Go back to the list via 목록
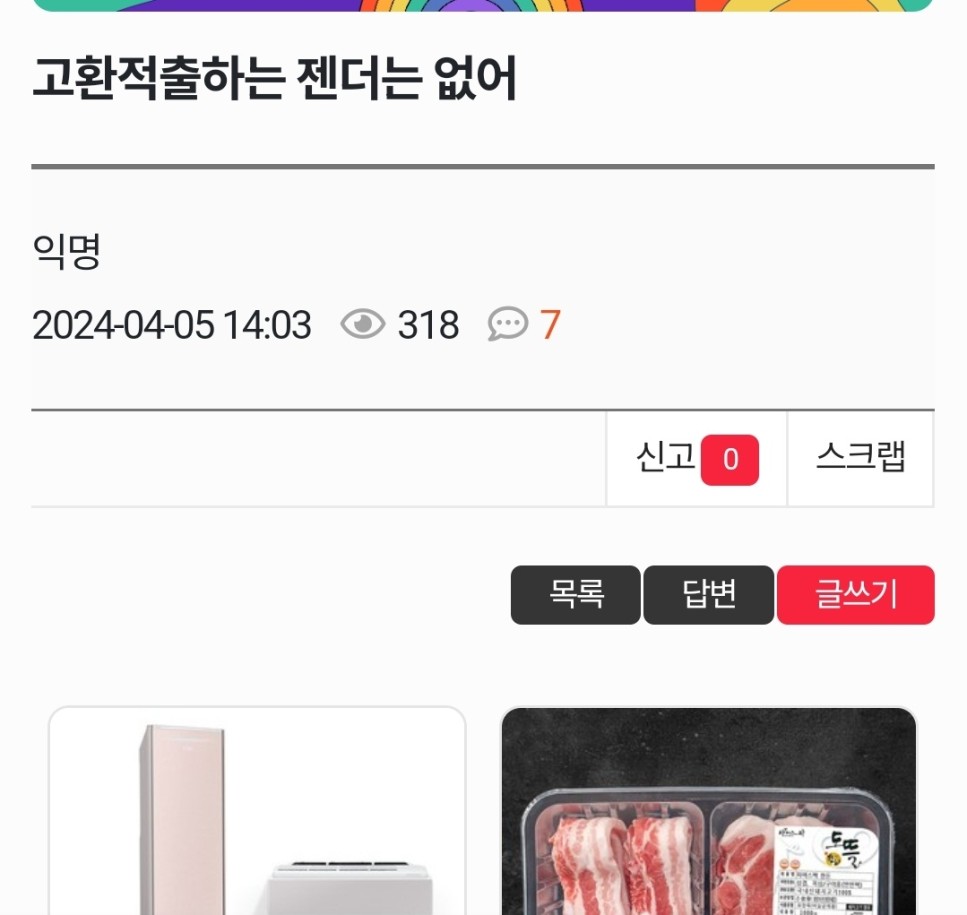The image size is (967, 915). pos(575,595)
